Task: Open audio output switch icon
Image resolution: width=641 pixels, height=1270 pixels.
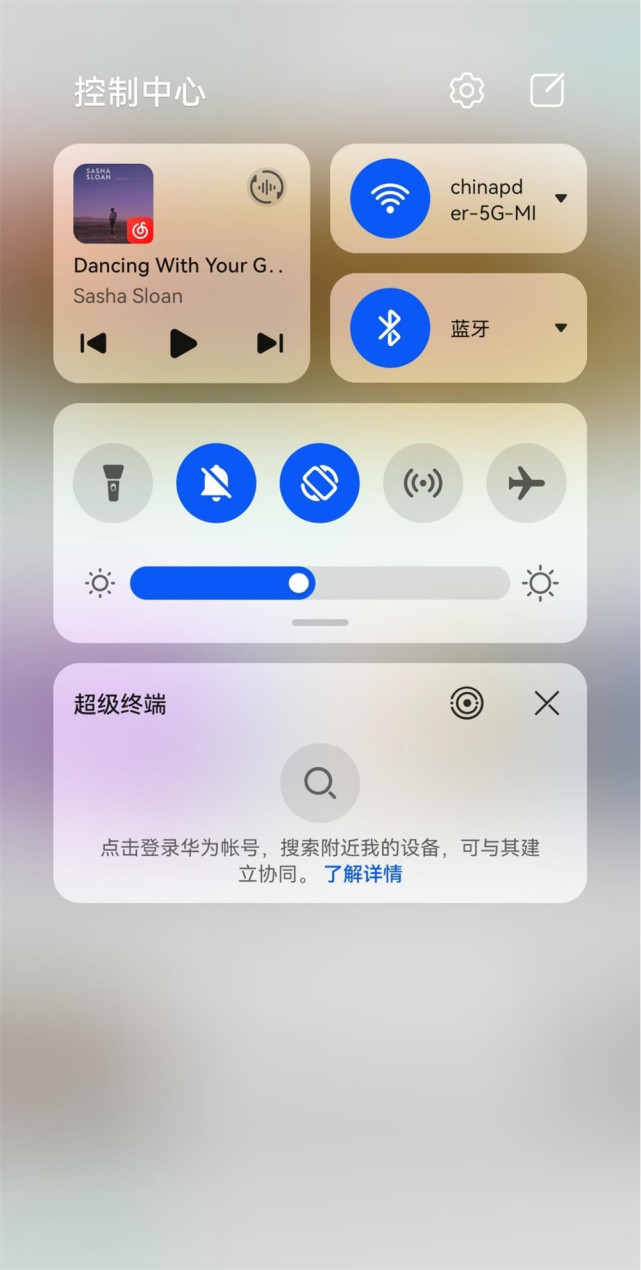Action: click(266, 187)
